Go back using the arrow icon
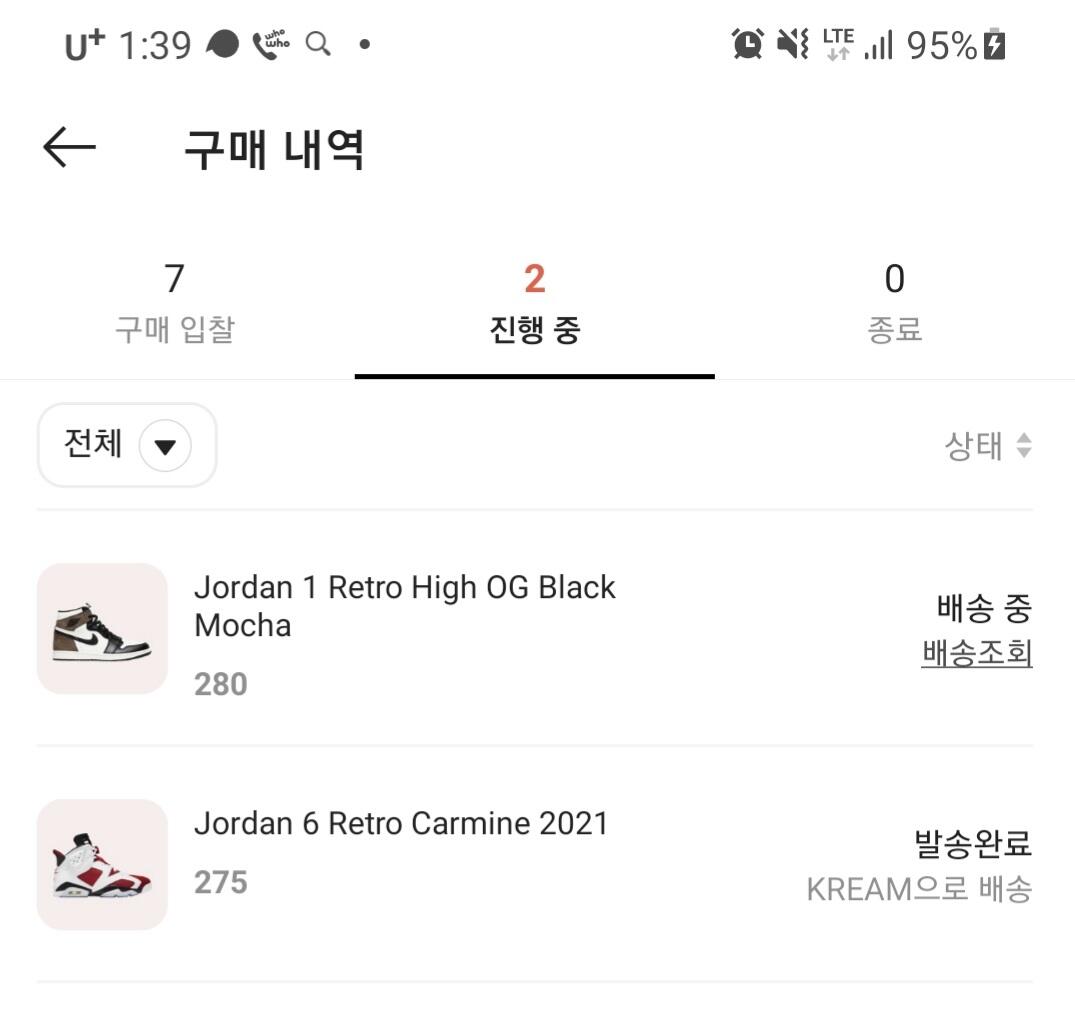 pyautogui.click(x=69, y=148)
